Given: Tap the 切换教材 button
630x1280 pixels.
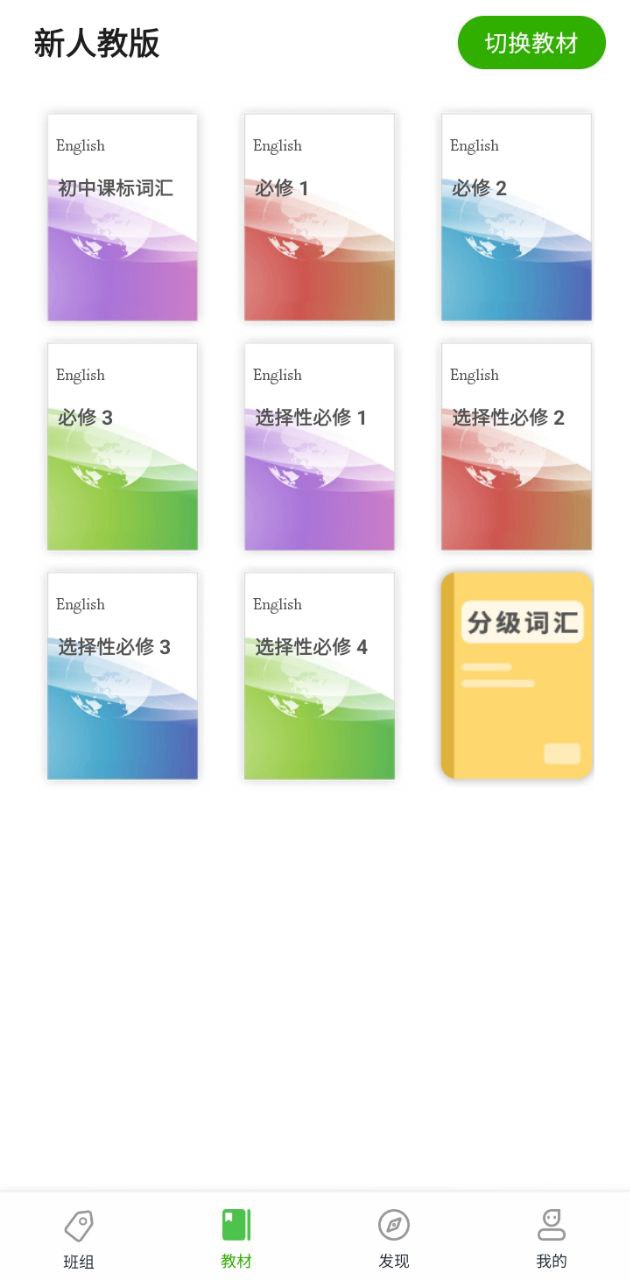Looking at the screenshot, I should coord(531,43).
